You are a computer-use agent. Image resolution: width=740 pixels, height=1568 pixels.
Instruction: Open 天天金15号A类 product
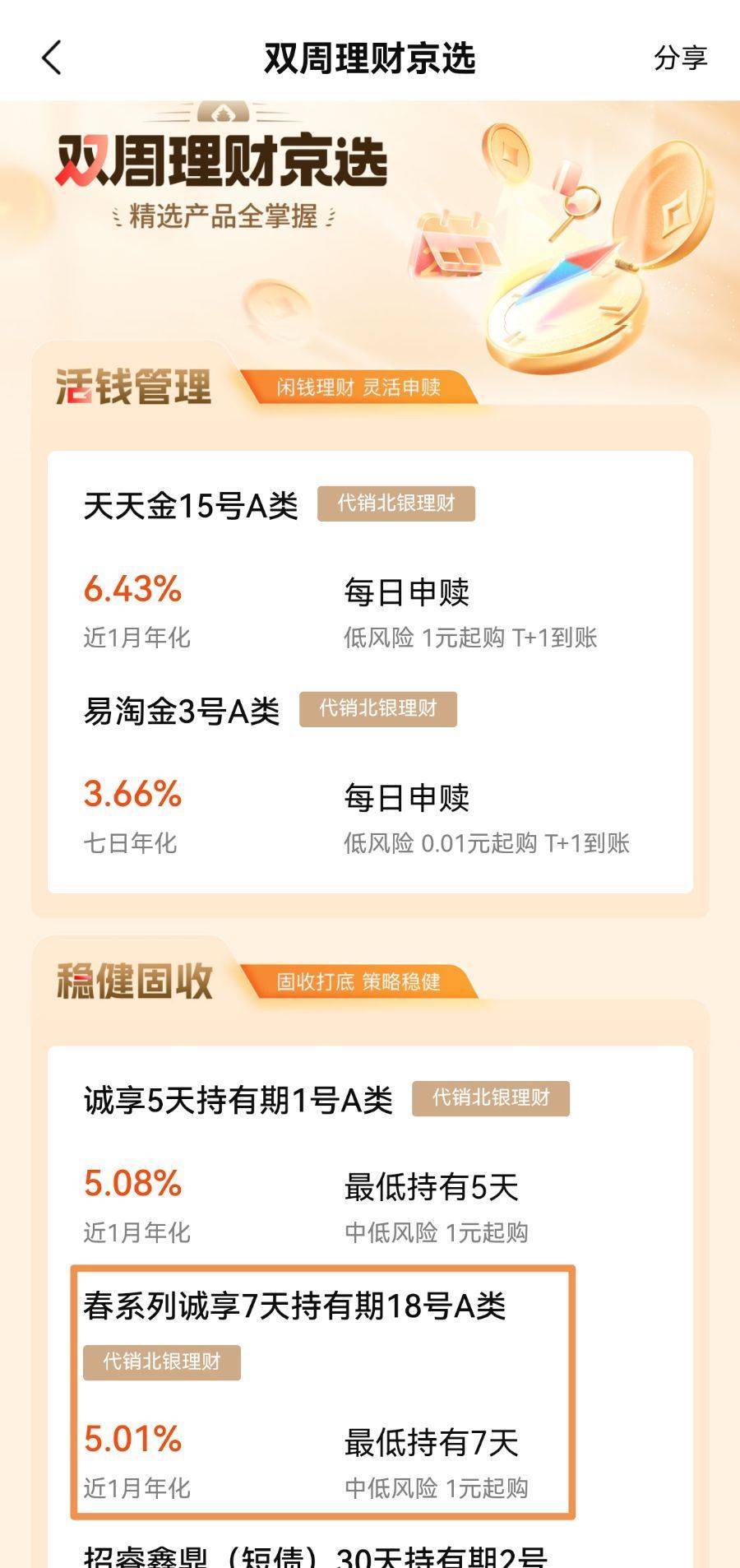191,506
